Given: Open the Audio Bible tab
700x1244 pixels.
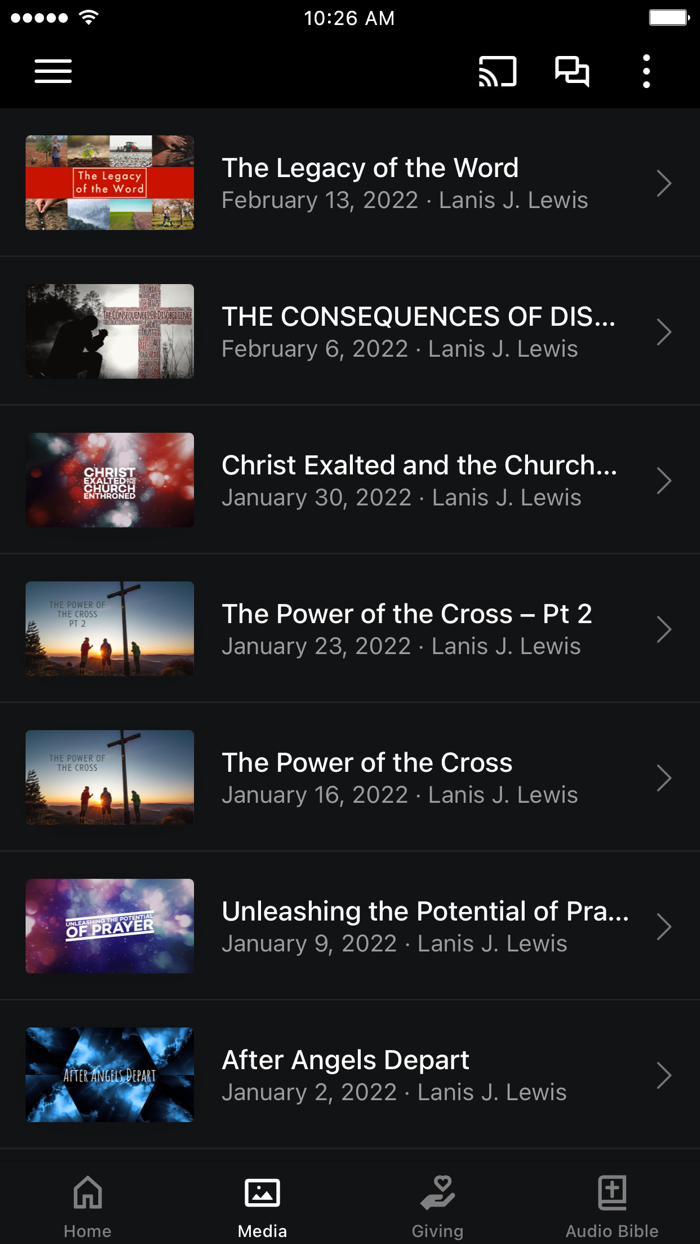Looking at the screenshot, I should coord(612,1205).
